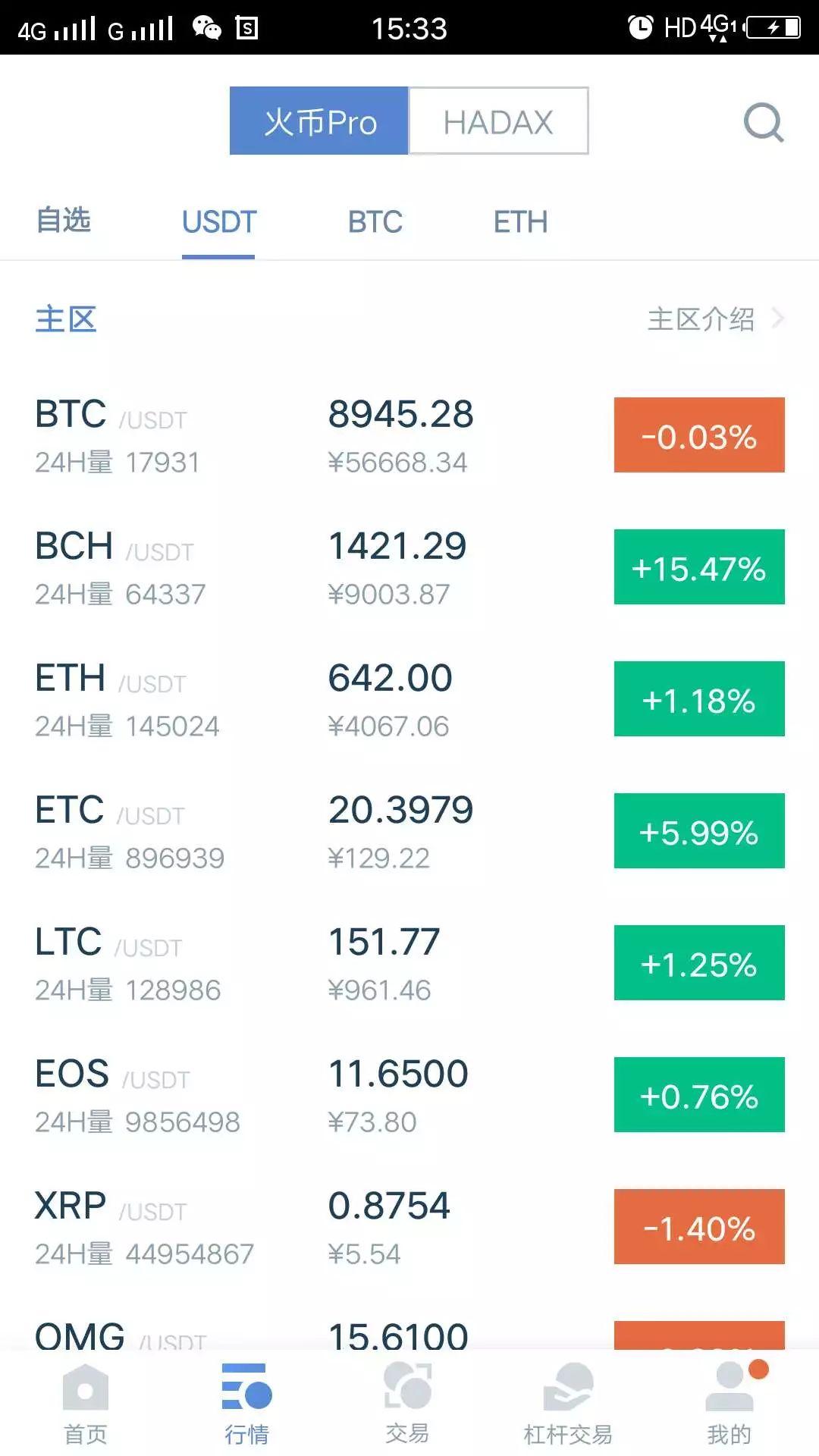Select the USDT market tab

tap(219, 222)
